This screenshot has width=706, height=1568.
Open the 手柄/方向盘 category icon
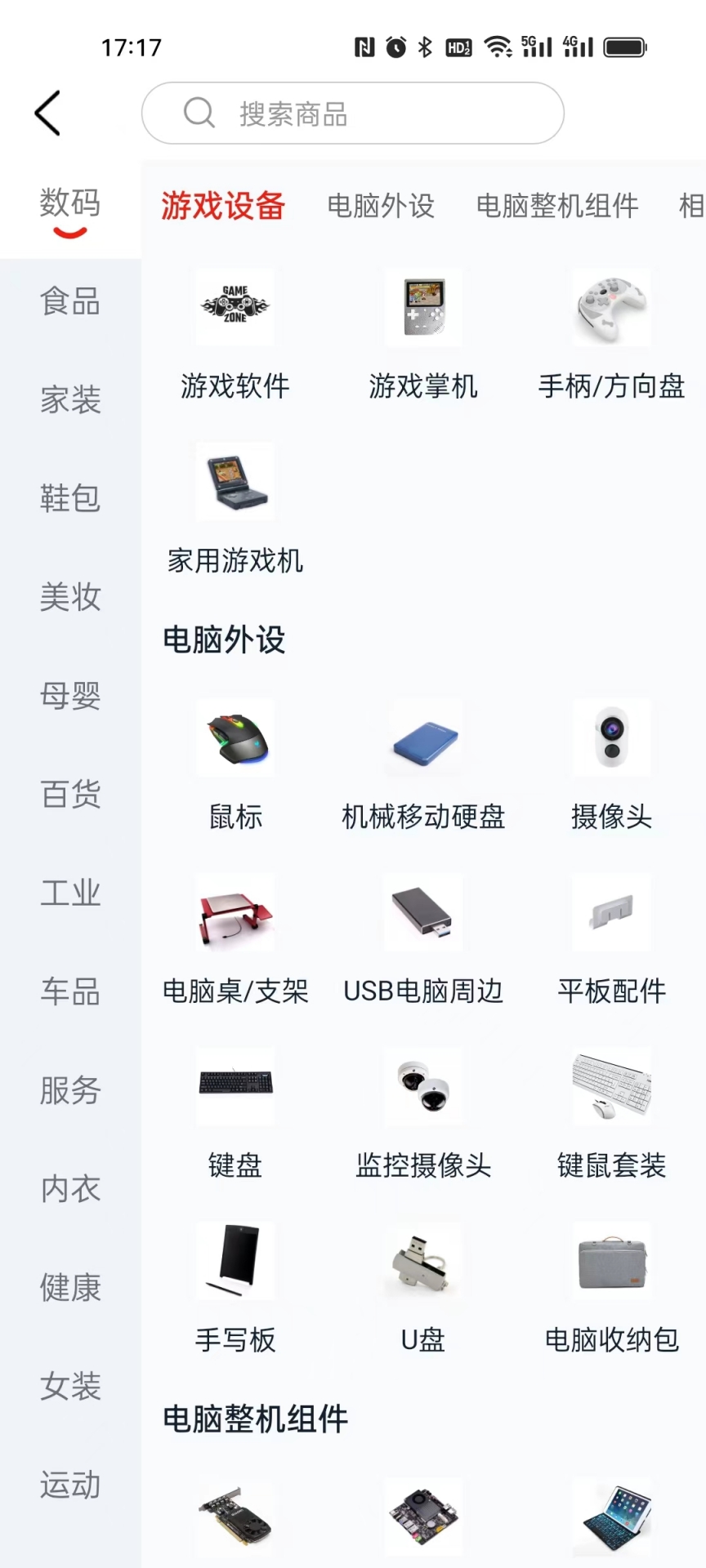pos(611,309)
